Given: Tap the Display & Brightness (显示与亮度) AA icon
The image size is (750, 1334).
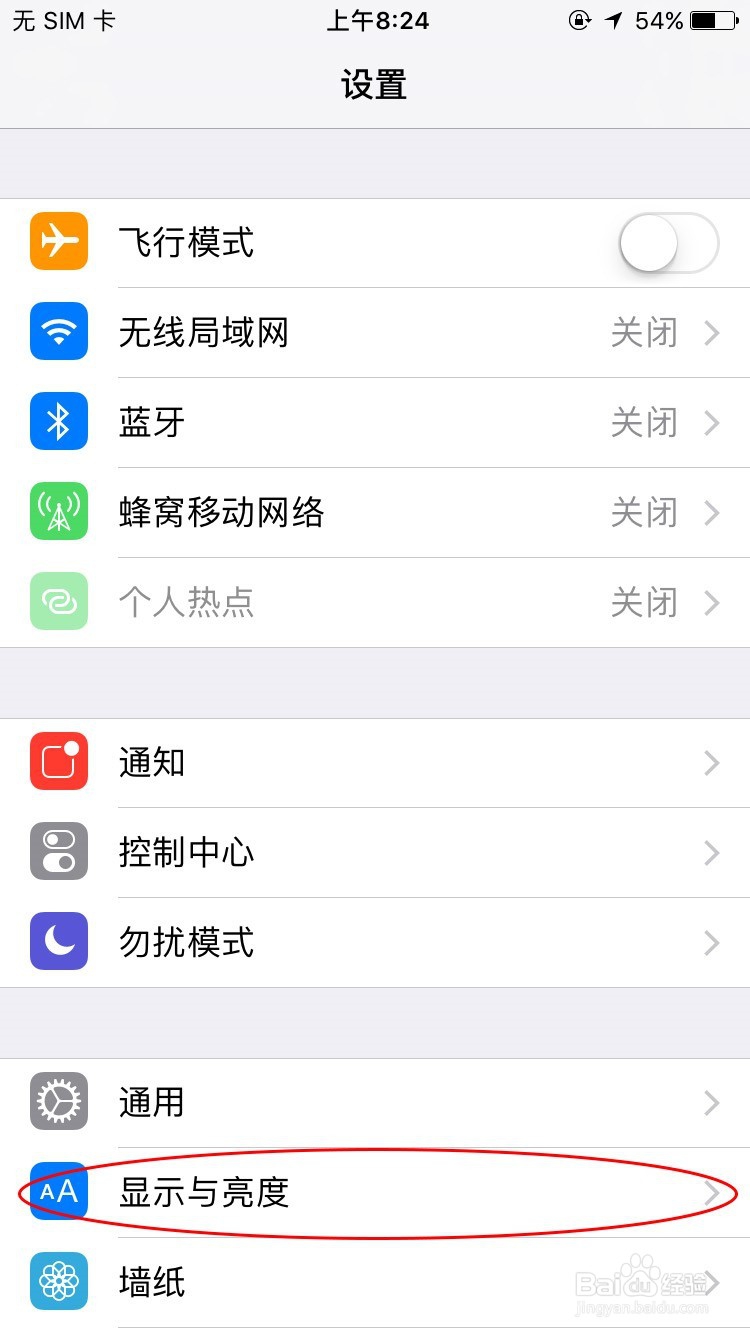Looking at the screenshot, I should pyautogui.click(x=58, y=1192).
